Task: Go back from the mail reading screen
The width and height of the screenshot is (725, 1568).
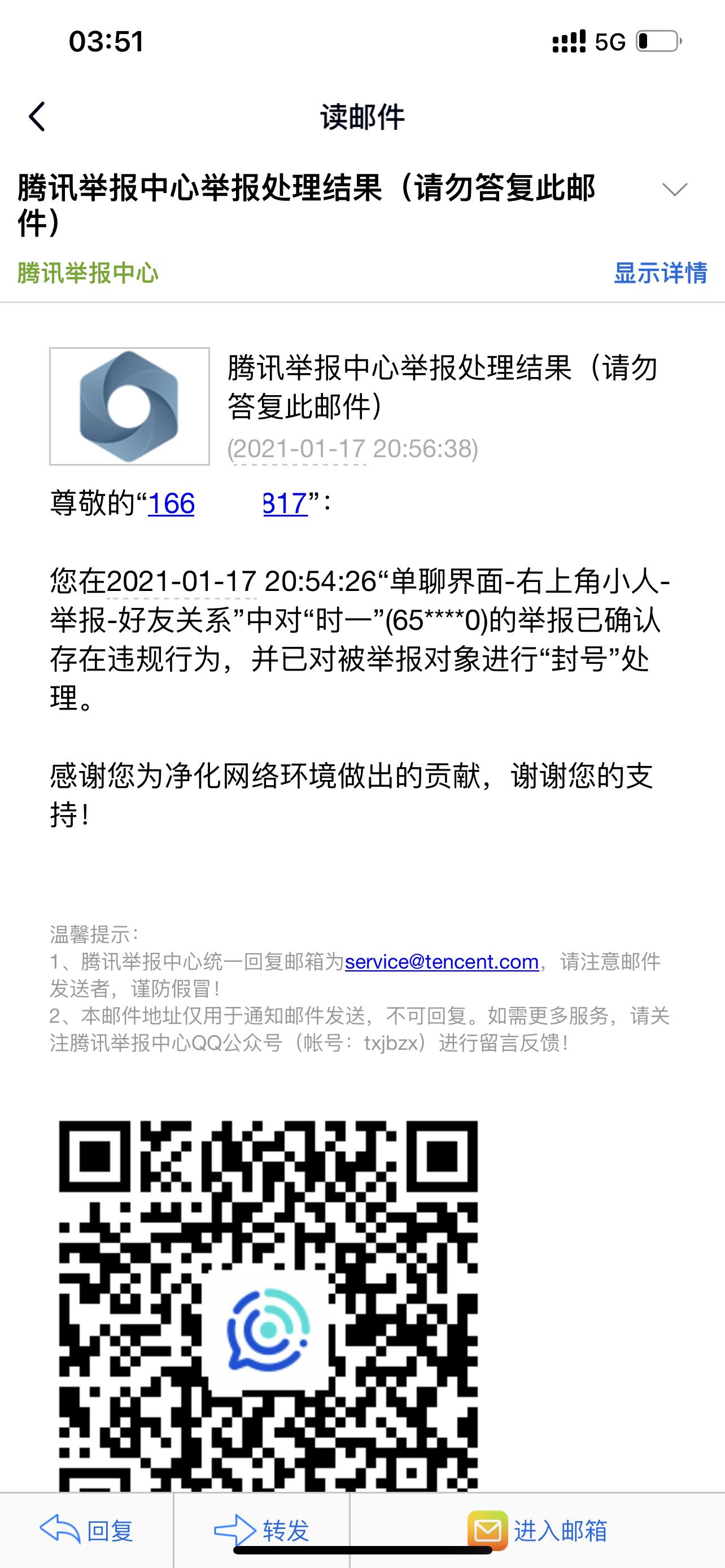Action: (37, 116)
